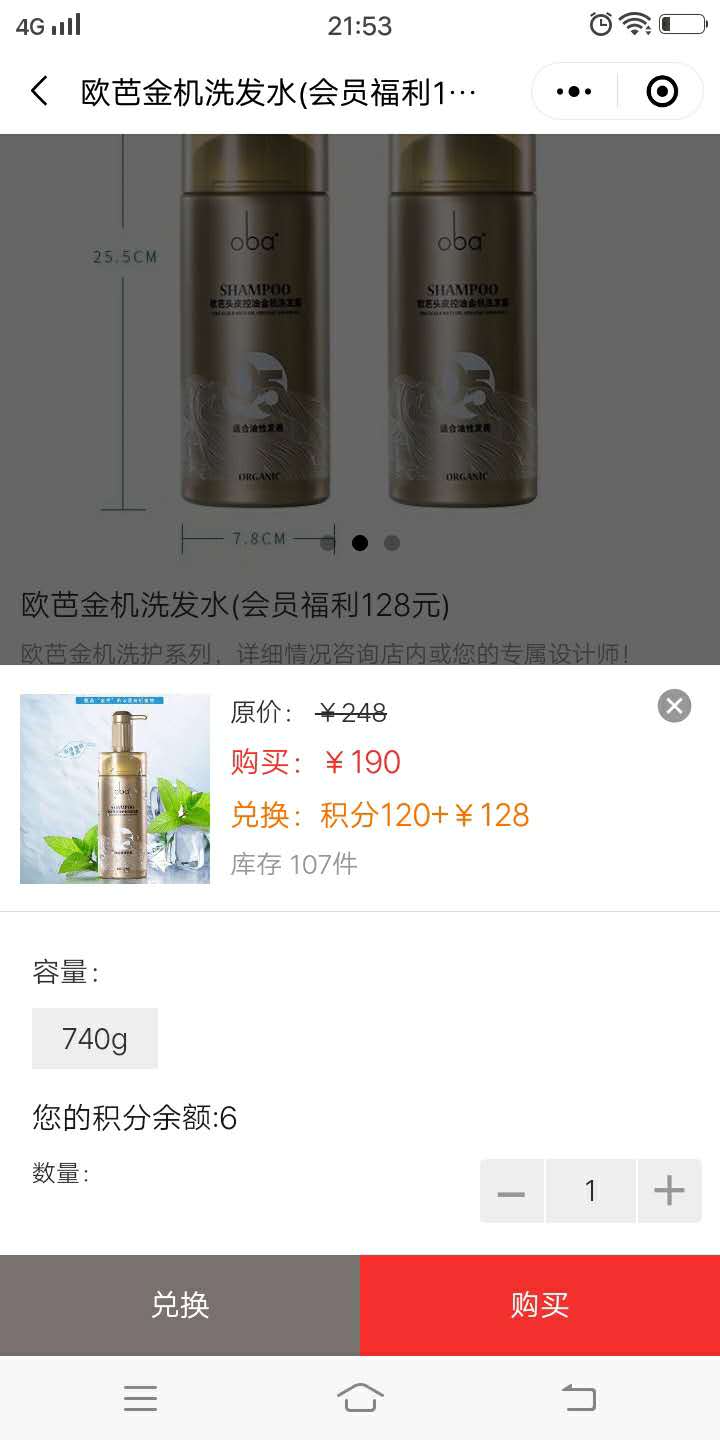Screen dimensions: 720x1440
Task: Tap the 兑换 redeem button
Action: coord(180,1305)
